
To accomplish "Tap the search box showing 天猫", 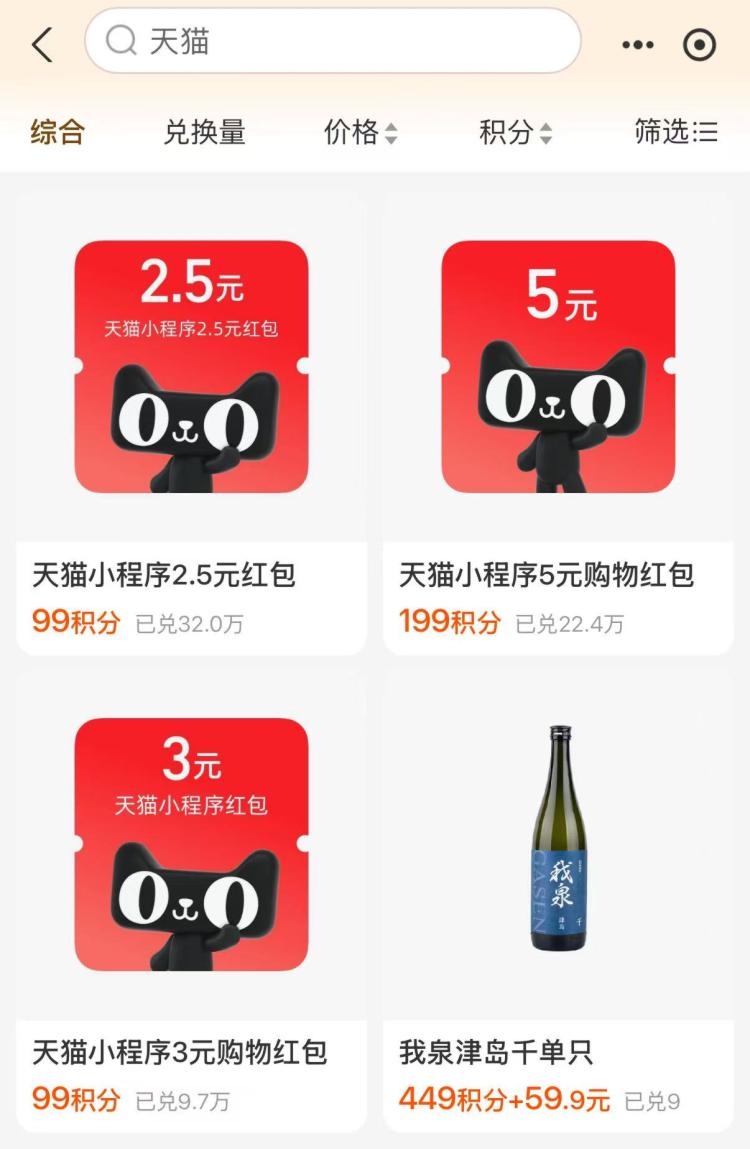I will coord(333,42).
